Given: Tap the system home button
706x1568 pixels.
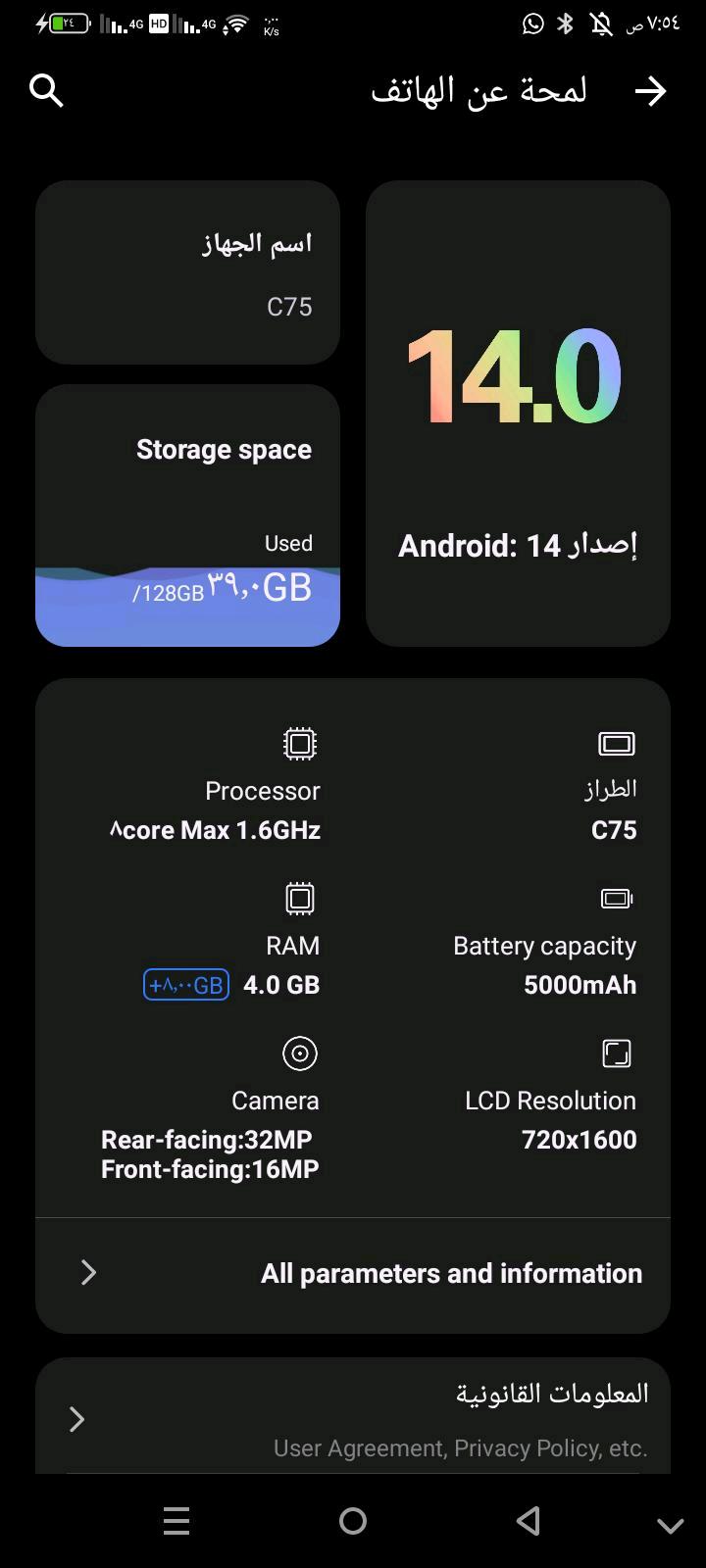Looking at the screenshot, I should [x=353, y=1521].
